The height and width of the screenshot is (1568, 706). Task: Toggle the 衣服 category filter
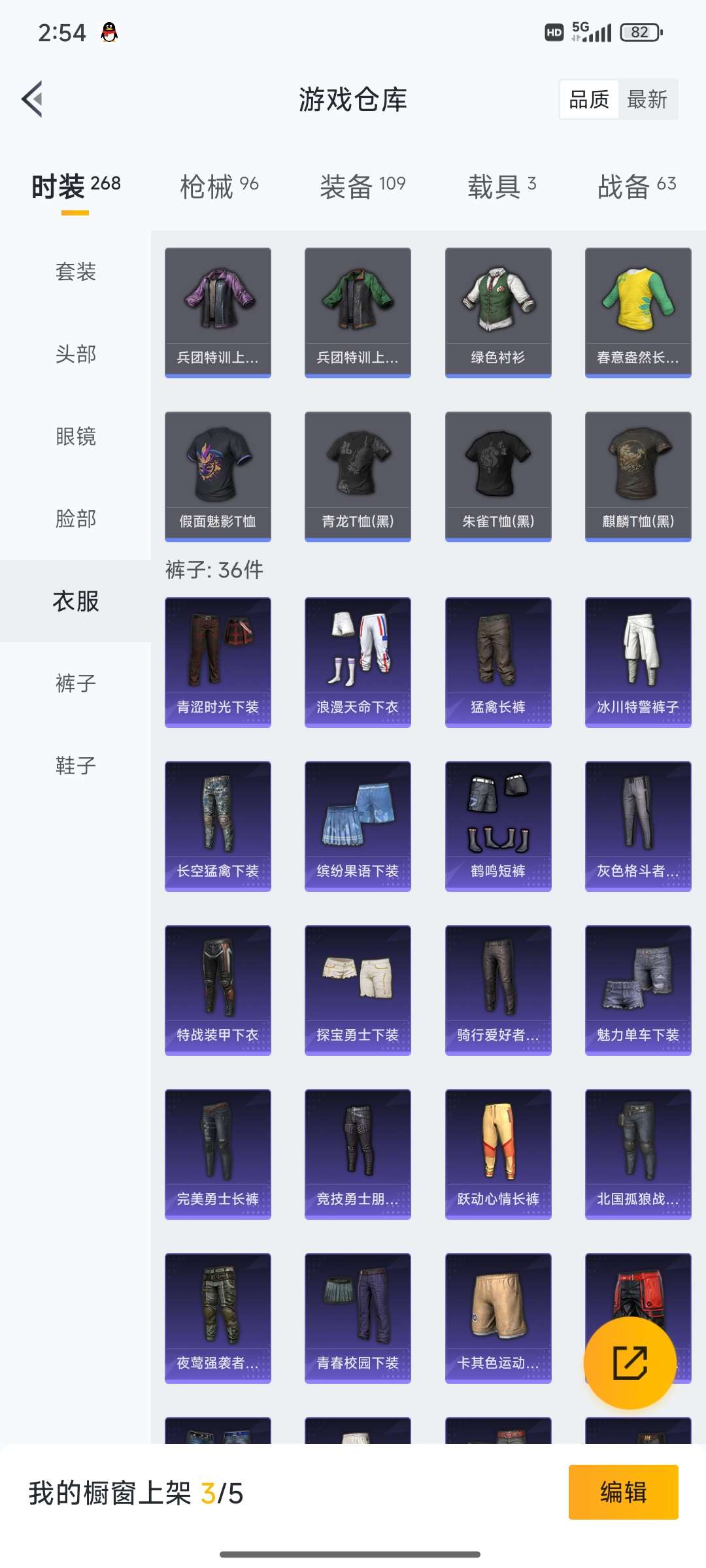[75, 601]
